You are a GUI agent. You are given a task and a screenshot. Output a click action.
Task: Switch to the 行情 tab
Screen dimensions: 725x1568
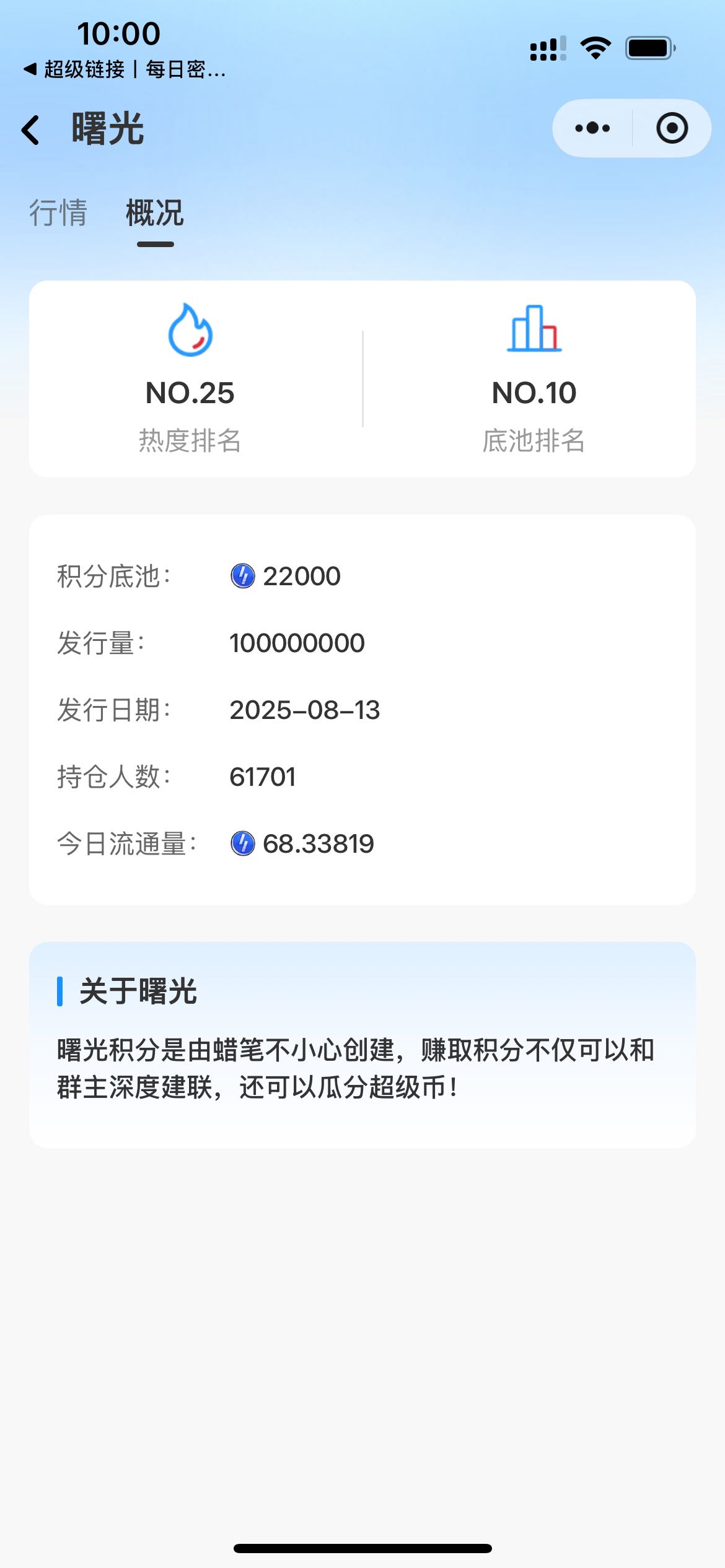(x=58, y=213)
